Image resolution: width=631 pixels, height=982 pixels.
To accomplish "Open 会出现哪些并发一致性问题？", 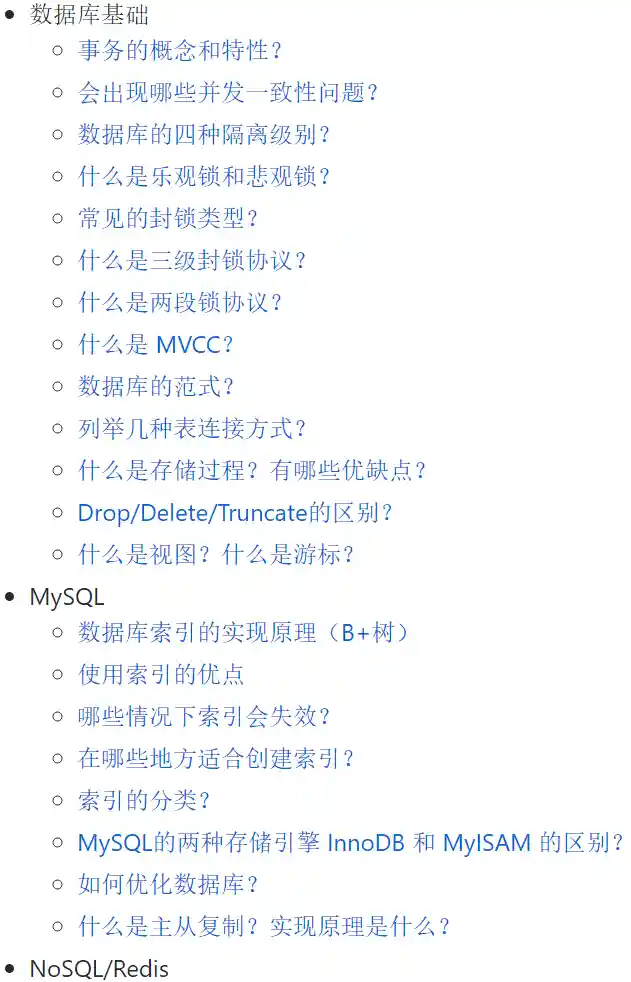I will click(228, 93).
